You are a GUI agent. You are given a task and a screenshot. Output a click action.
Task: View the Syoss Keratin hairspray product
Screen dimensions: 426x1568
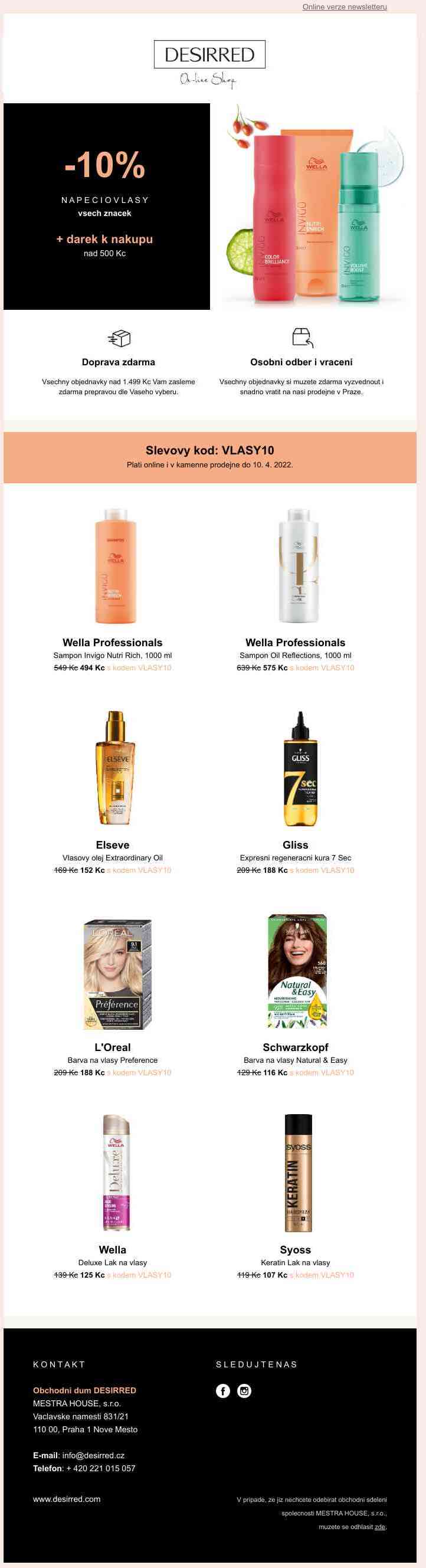coord(298,1173)
